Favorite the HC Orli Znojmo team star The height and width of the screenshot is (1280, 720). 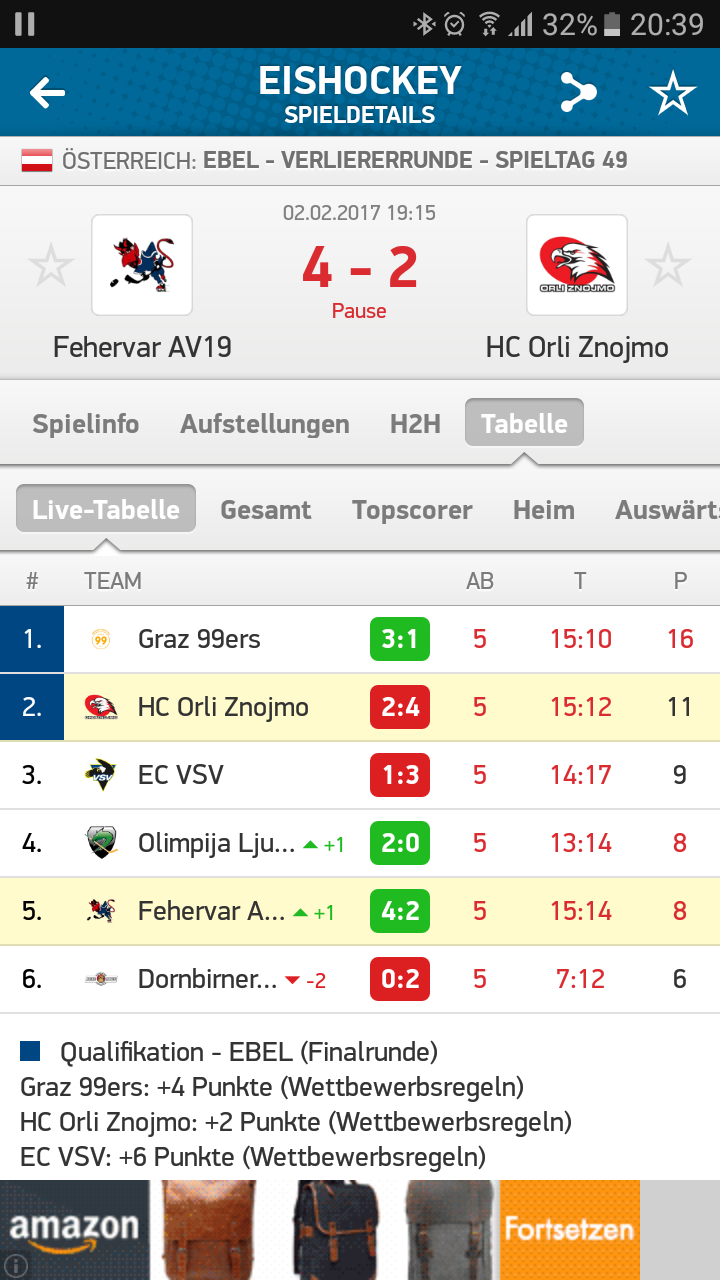tap(667, 266)
